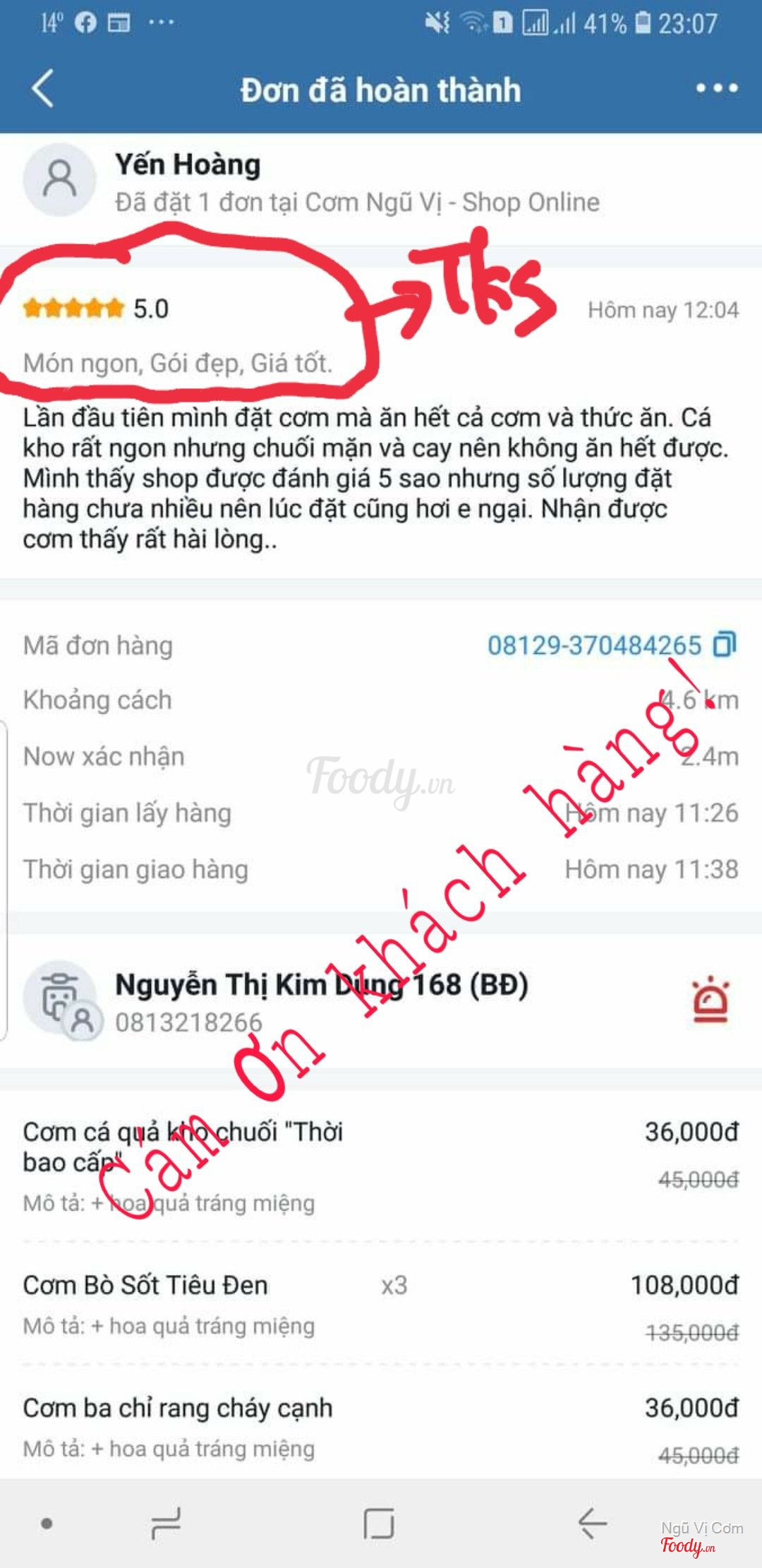Open recent apps from navigation bar

click(x=167, y=1523)
